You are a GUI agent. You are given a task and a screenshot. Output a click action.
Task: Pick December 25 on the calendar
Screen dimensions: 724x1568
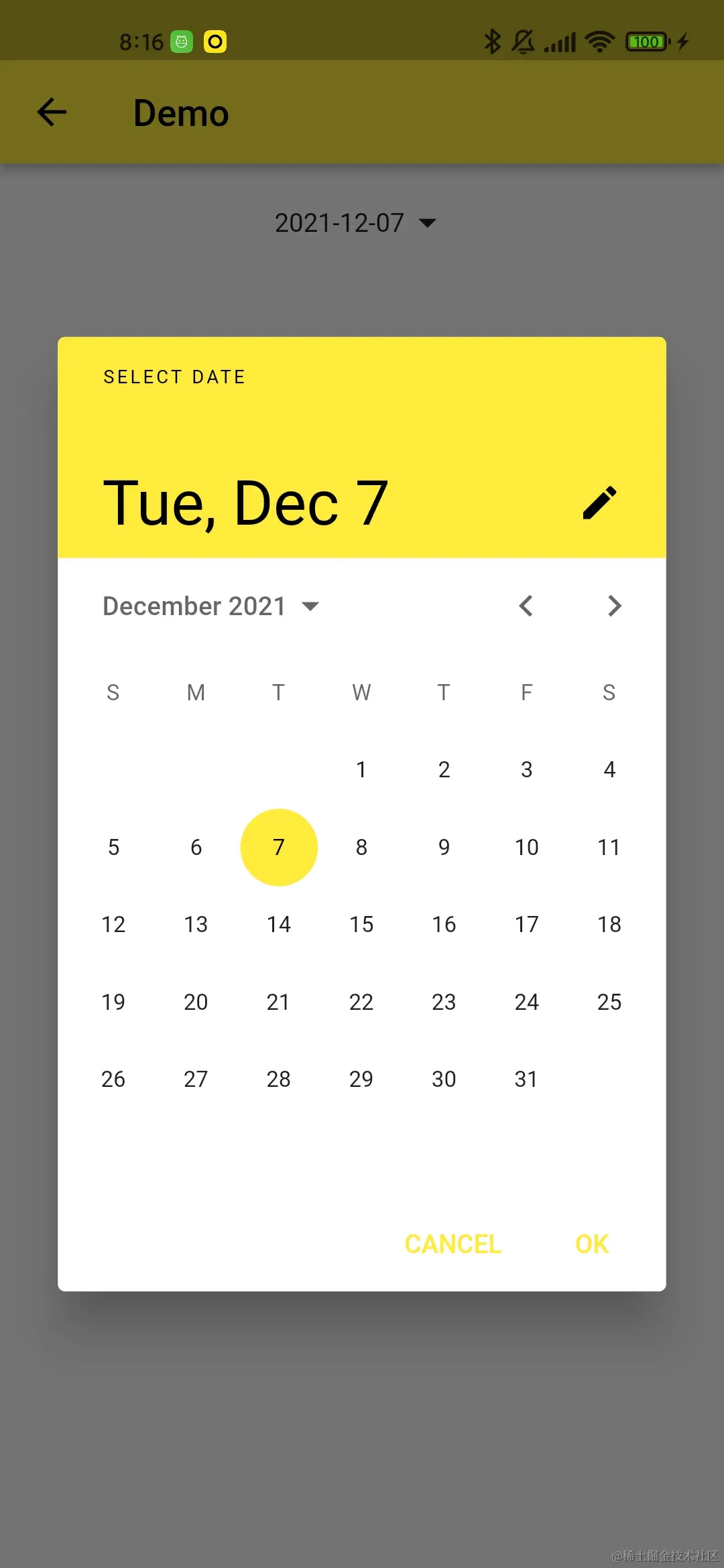coord(609,1002)
